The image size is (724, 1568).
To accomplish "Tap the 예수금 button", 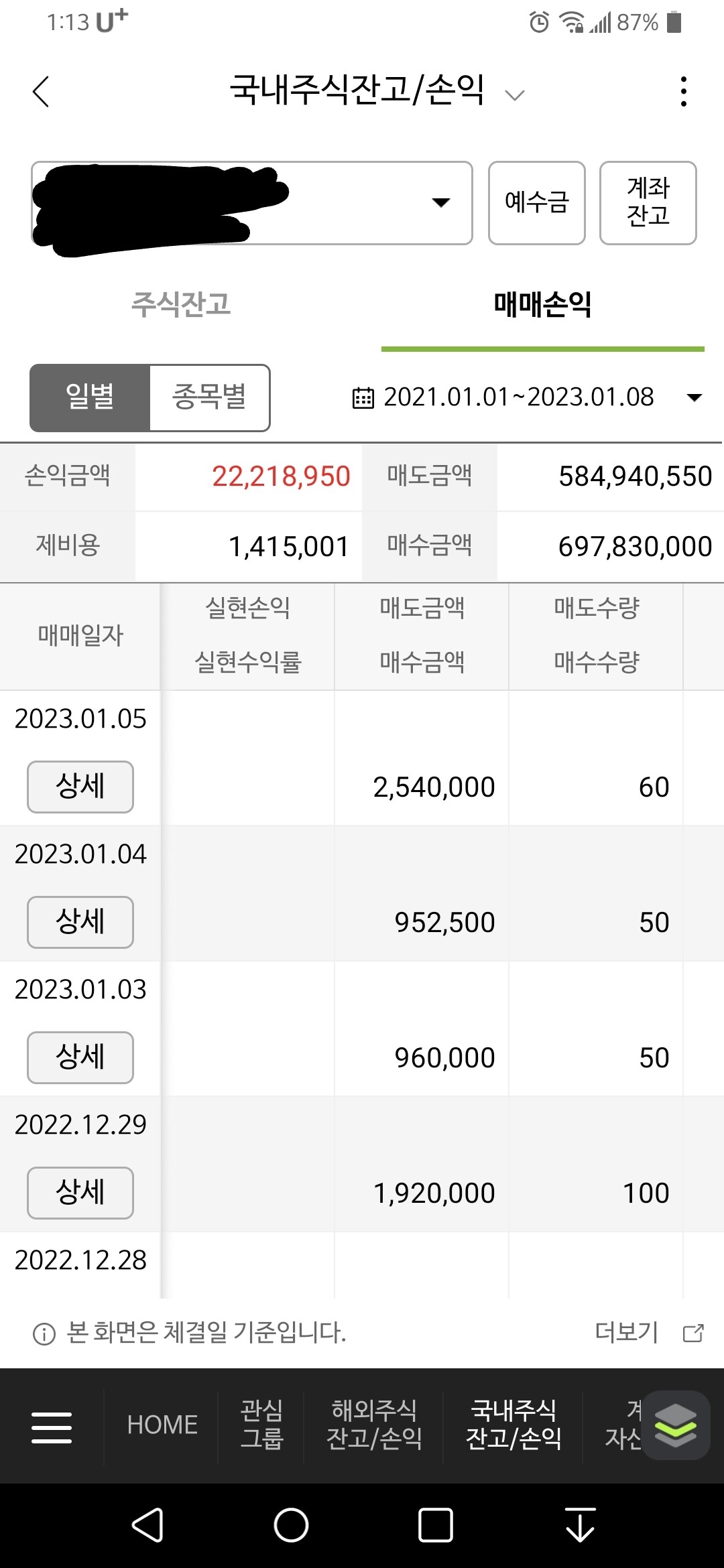I will 536,203.
